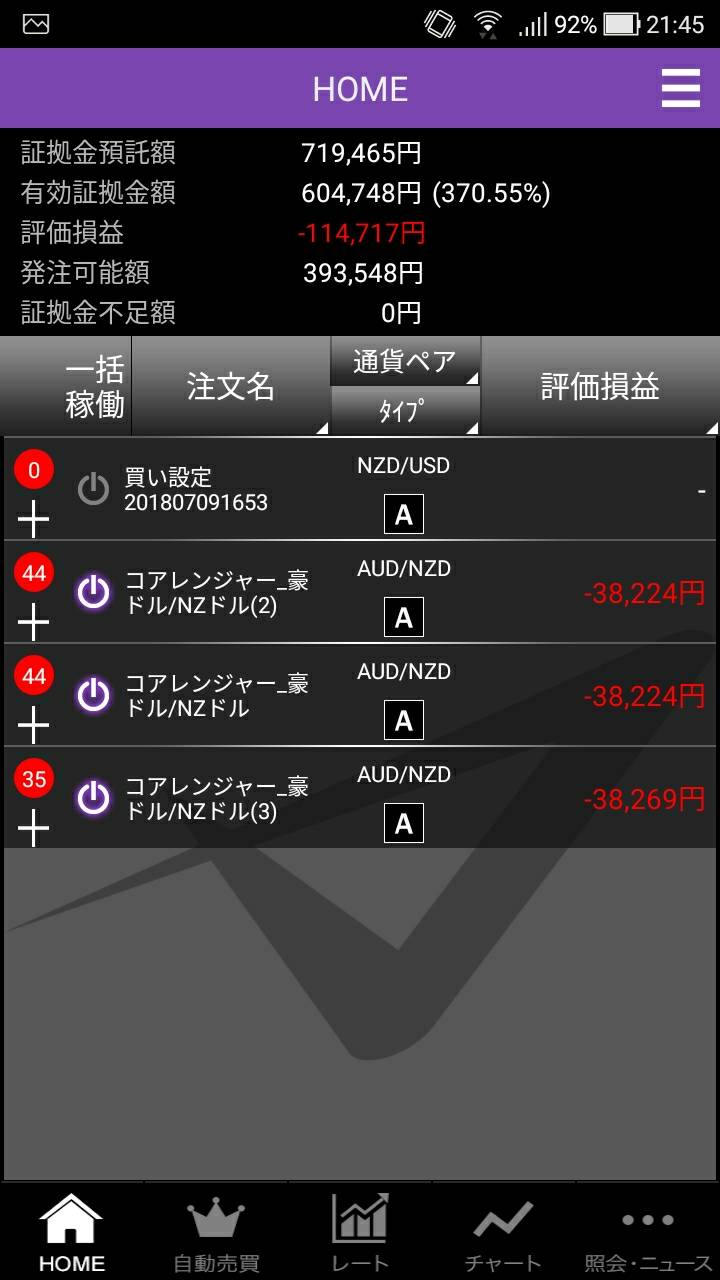Sort by タイプ header
The image size is (720, 1280).
coord(405,411)
